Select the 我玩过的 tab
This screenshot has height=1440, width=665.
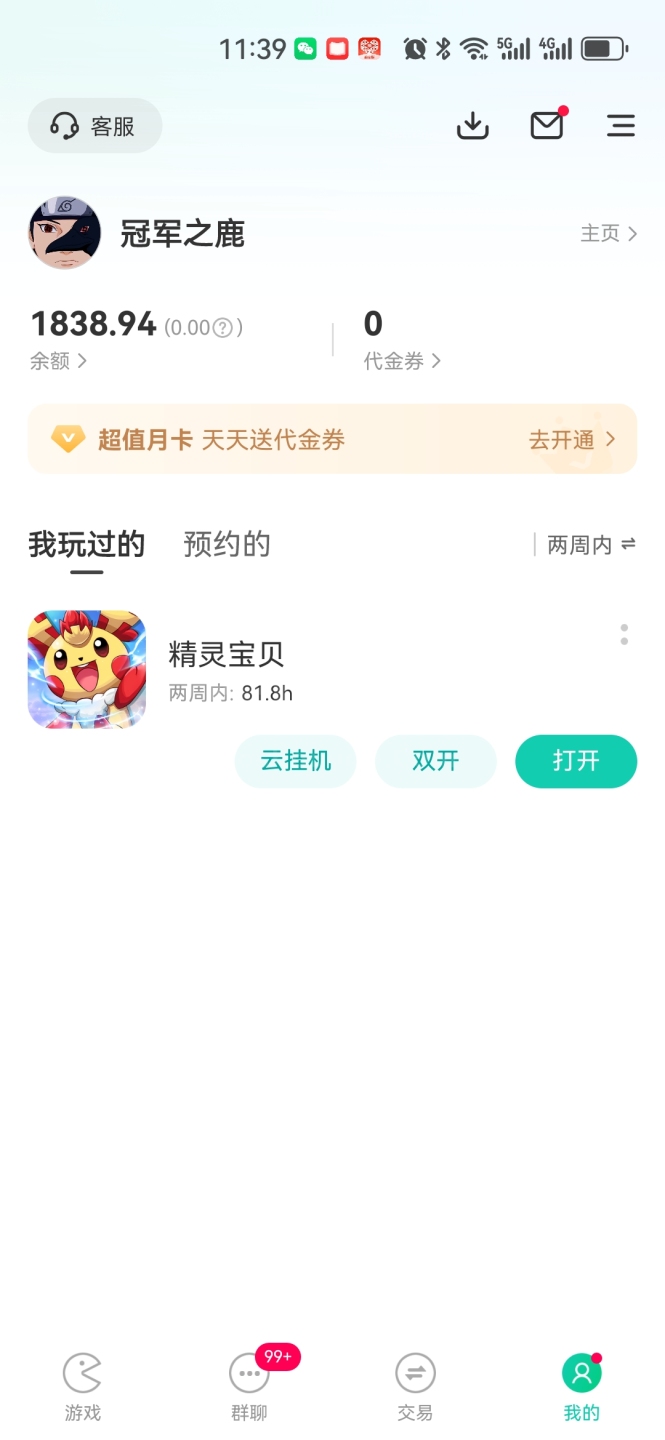(x=86, y=545)
